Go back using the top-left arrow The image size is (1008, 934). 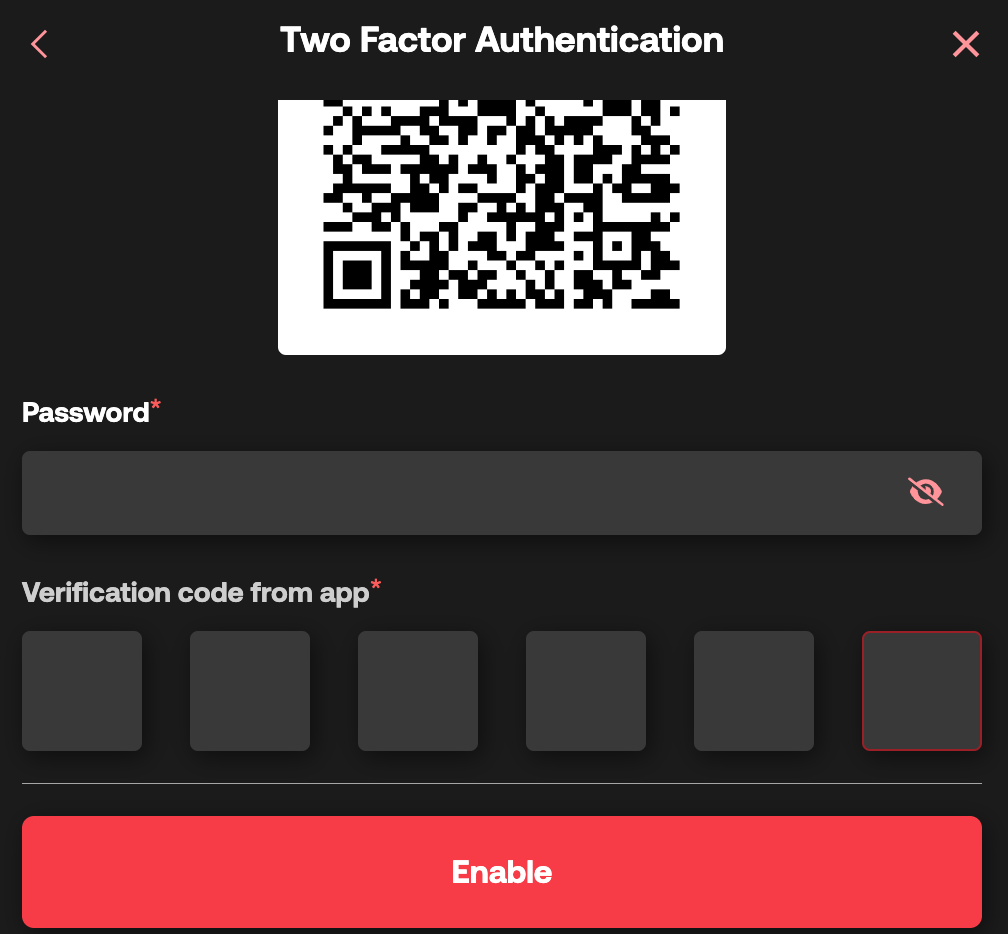coord(39,44)
